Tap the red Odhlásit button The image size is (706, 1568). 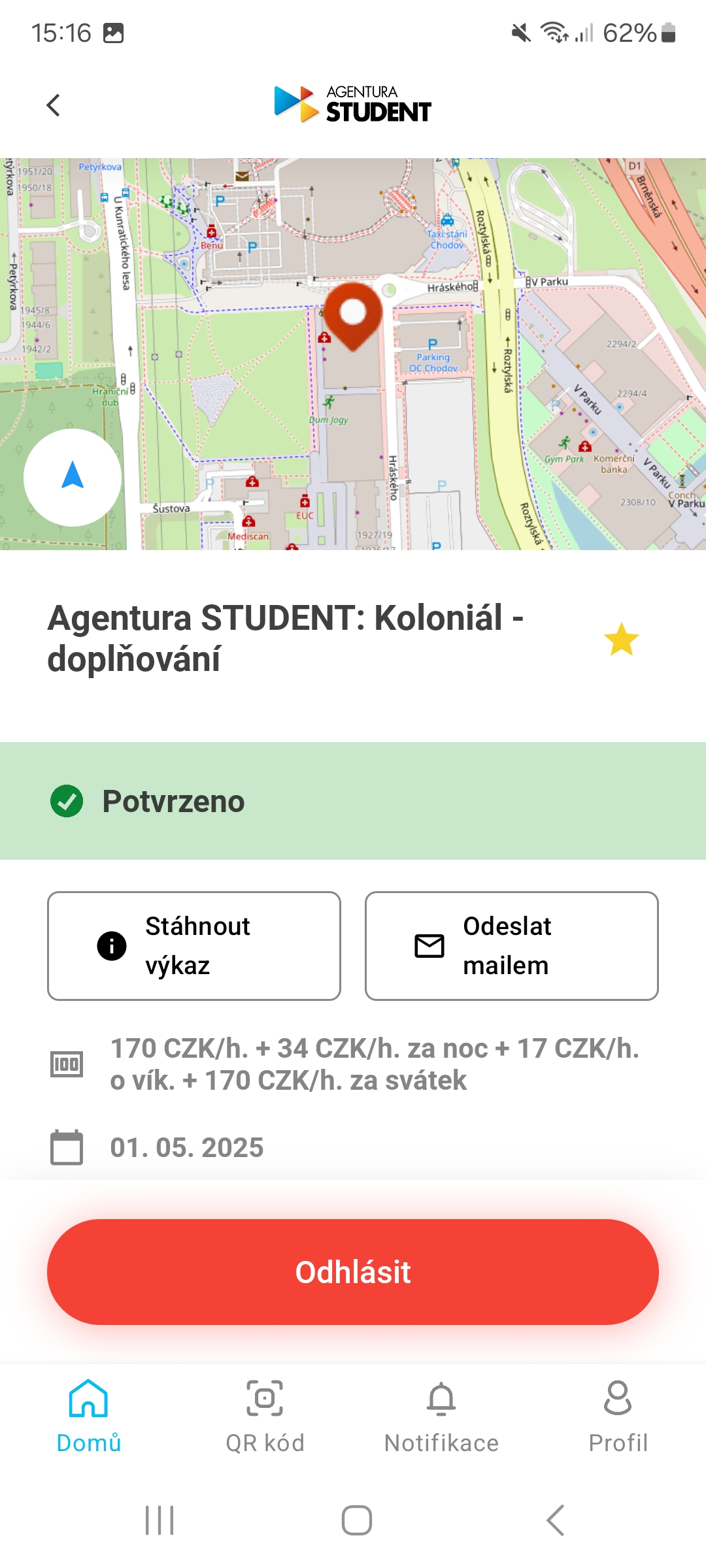pyautogui.click(x=353, y=1272)
